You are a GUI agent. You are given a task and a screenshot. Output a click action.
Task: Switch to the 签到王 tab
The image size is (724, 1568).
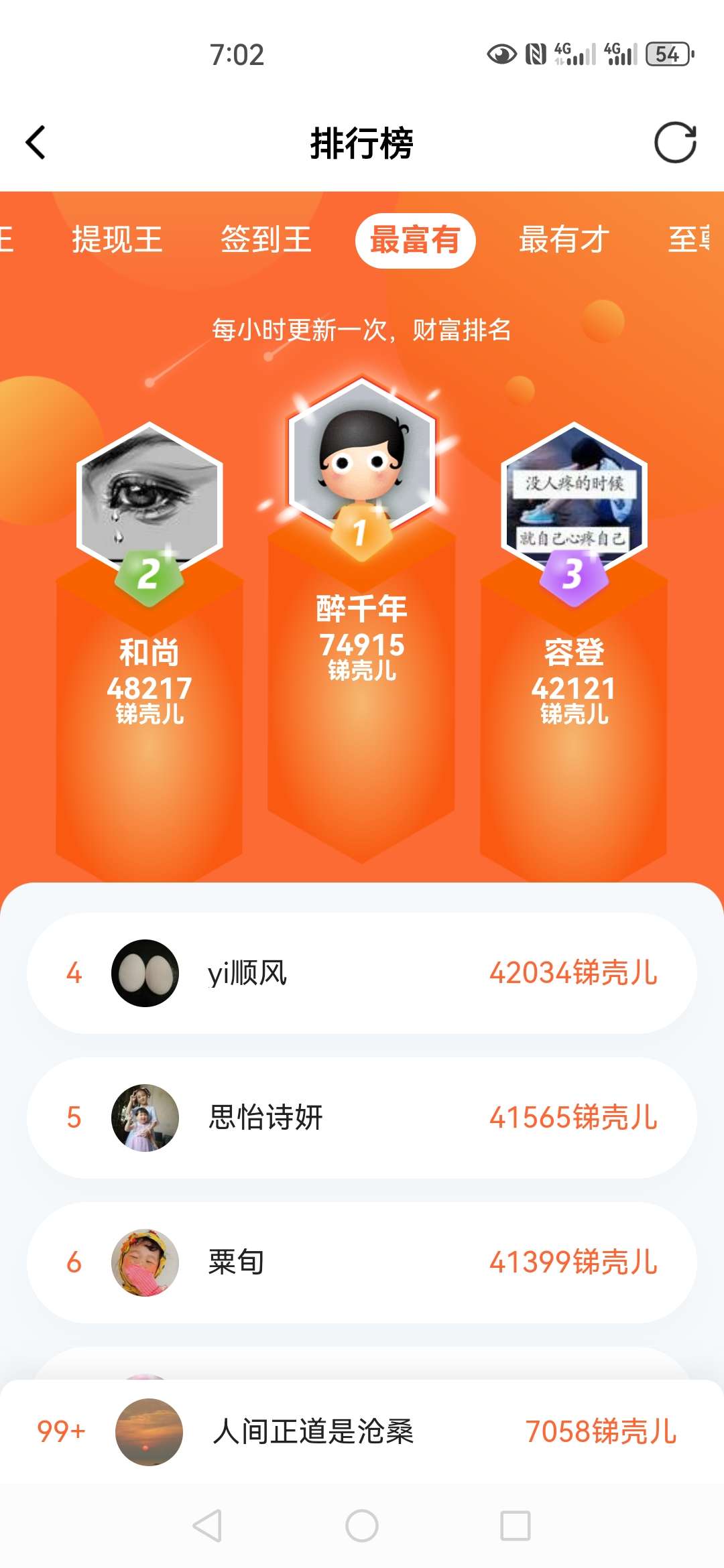point(266,240)
